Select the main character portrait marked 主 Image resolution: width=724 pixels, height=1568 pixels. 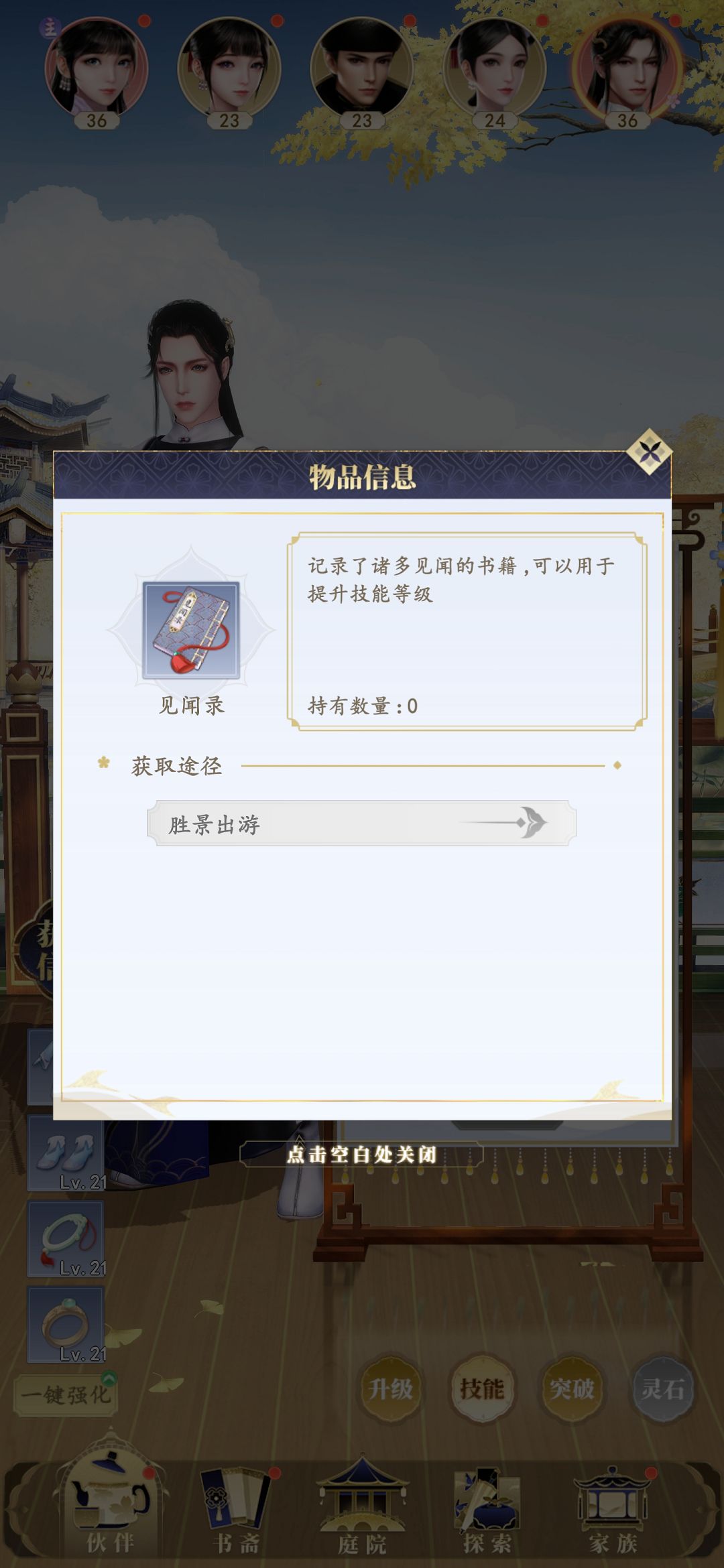pos(96,70)
